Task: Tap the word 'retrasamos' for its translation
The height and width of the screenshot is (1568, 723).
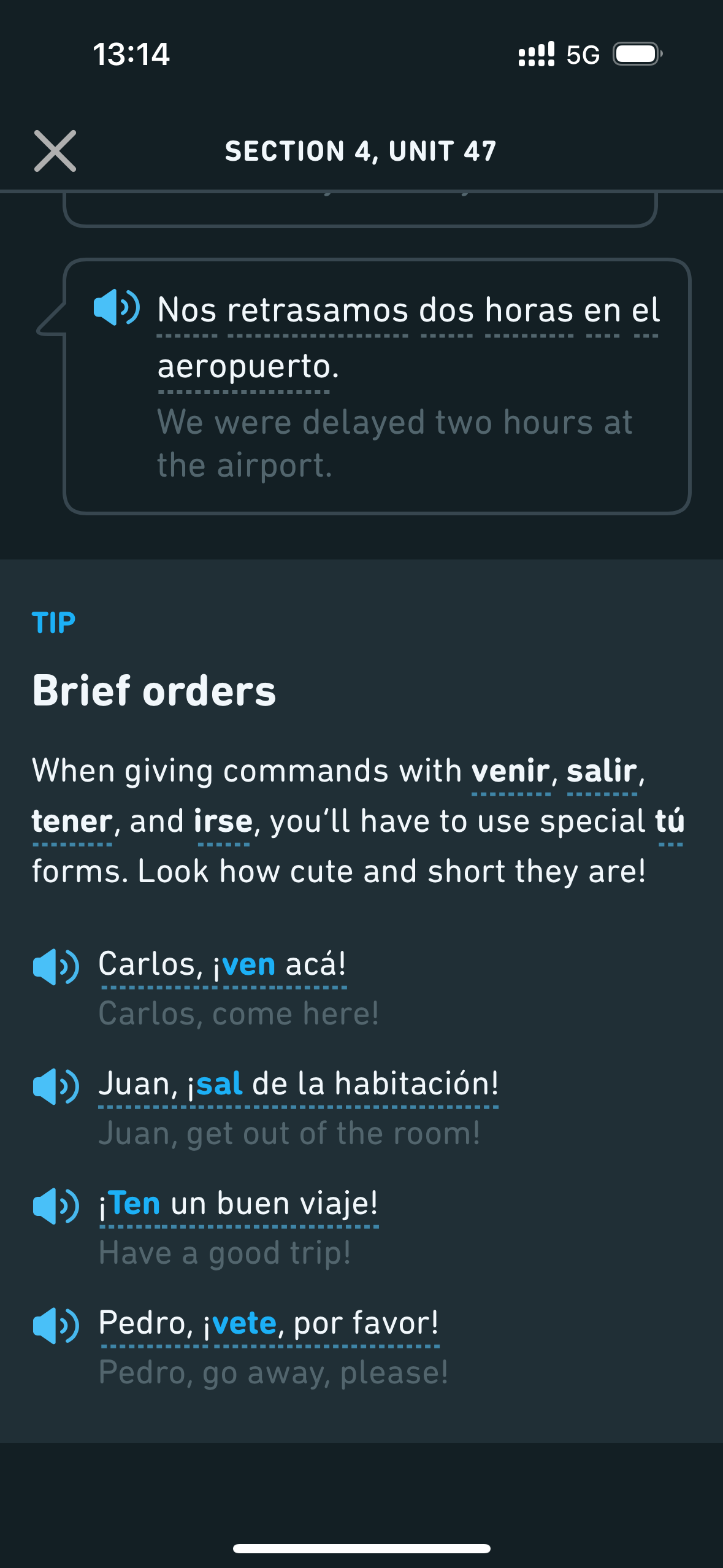Action: tap(317, 310)
